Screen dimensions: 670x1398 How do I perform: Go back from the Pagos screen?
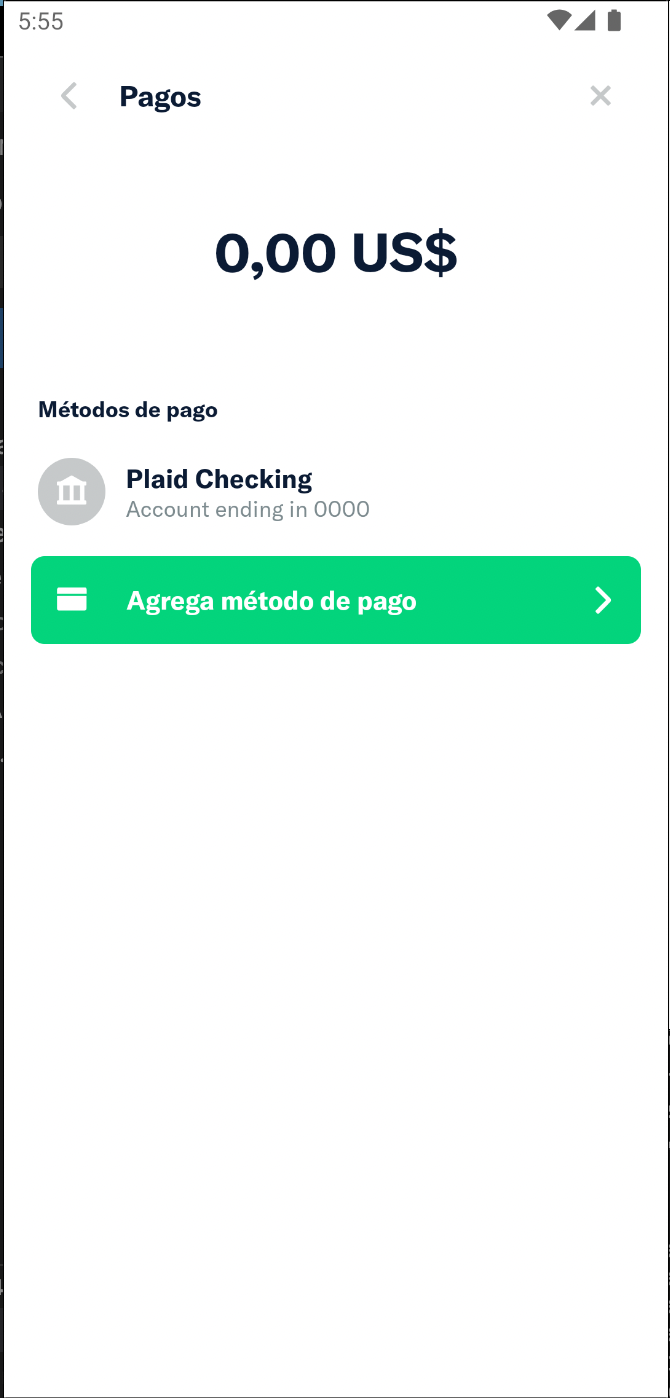[x=68, y=96]
